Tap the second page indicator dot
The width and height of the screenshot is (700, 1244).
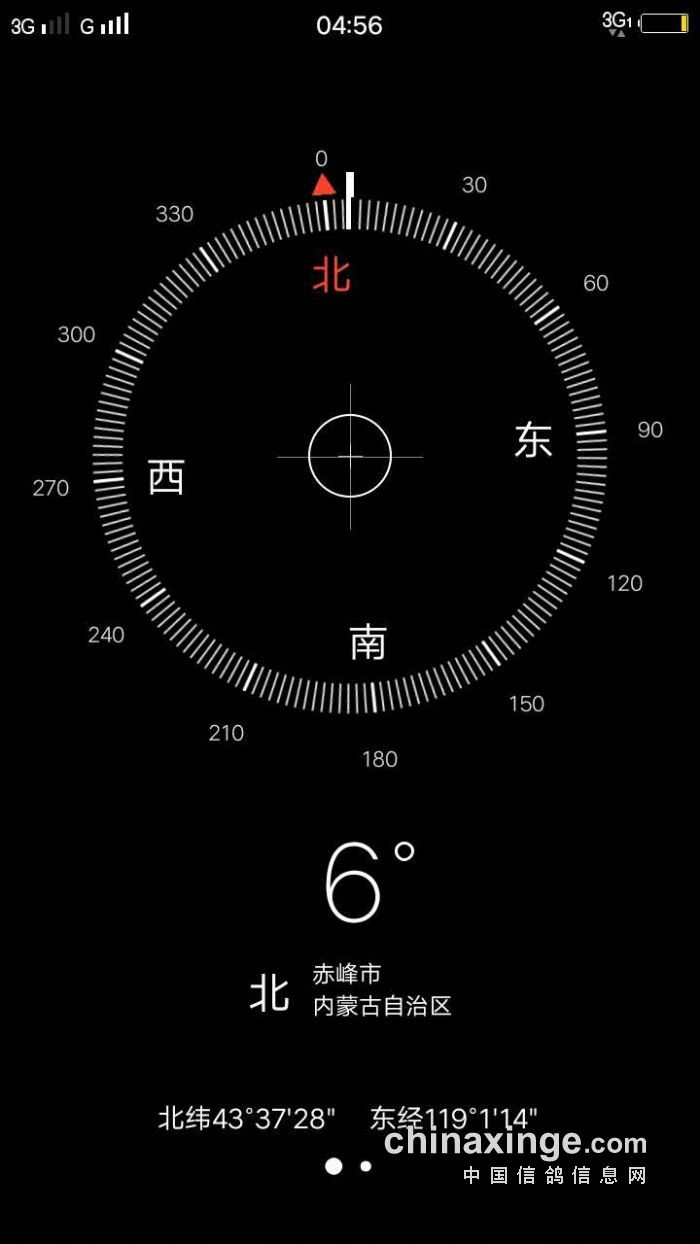point(366,1166)
